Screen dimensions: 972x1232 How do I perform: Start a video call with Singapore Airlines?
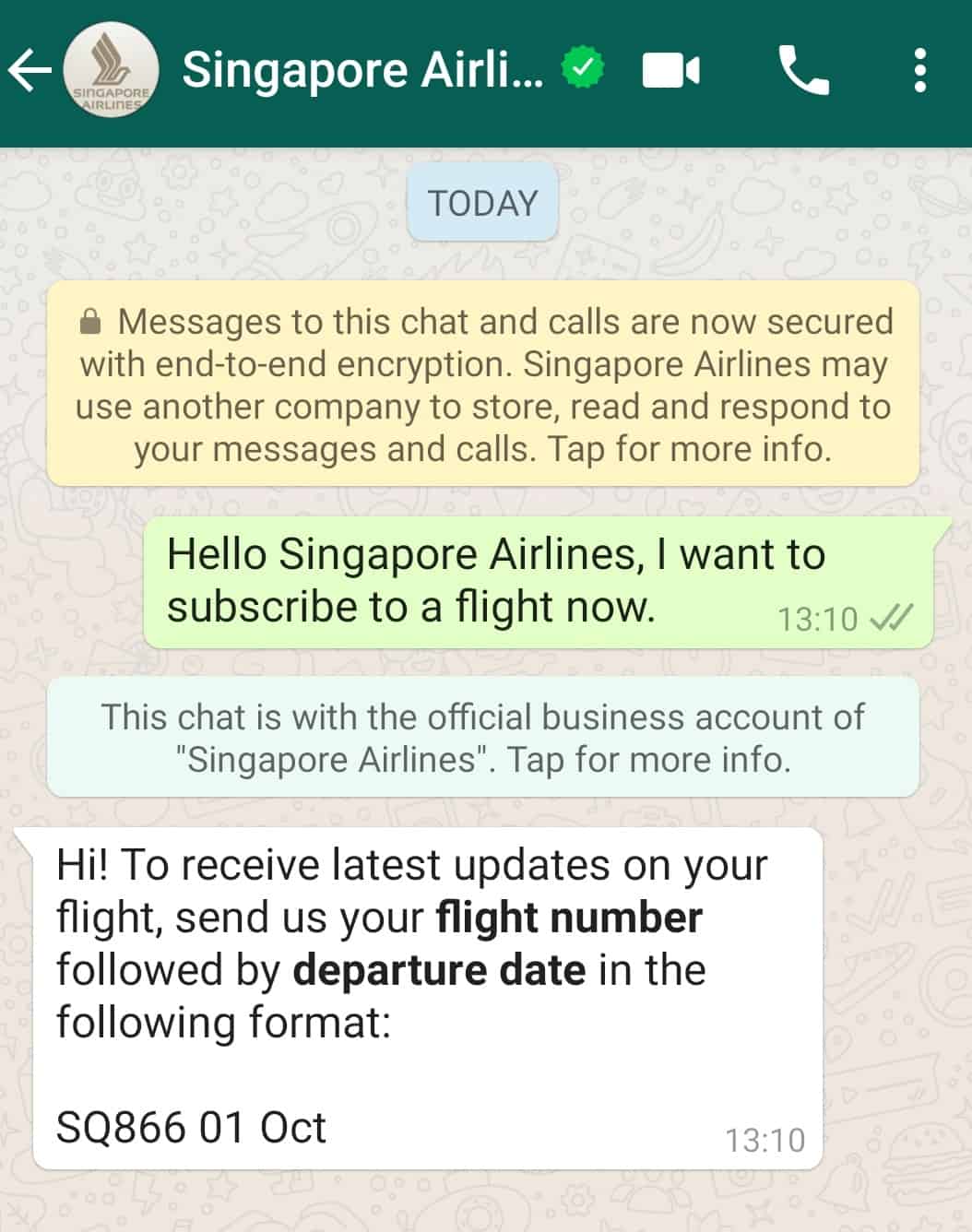[x=670, y=70]
